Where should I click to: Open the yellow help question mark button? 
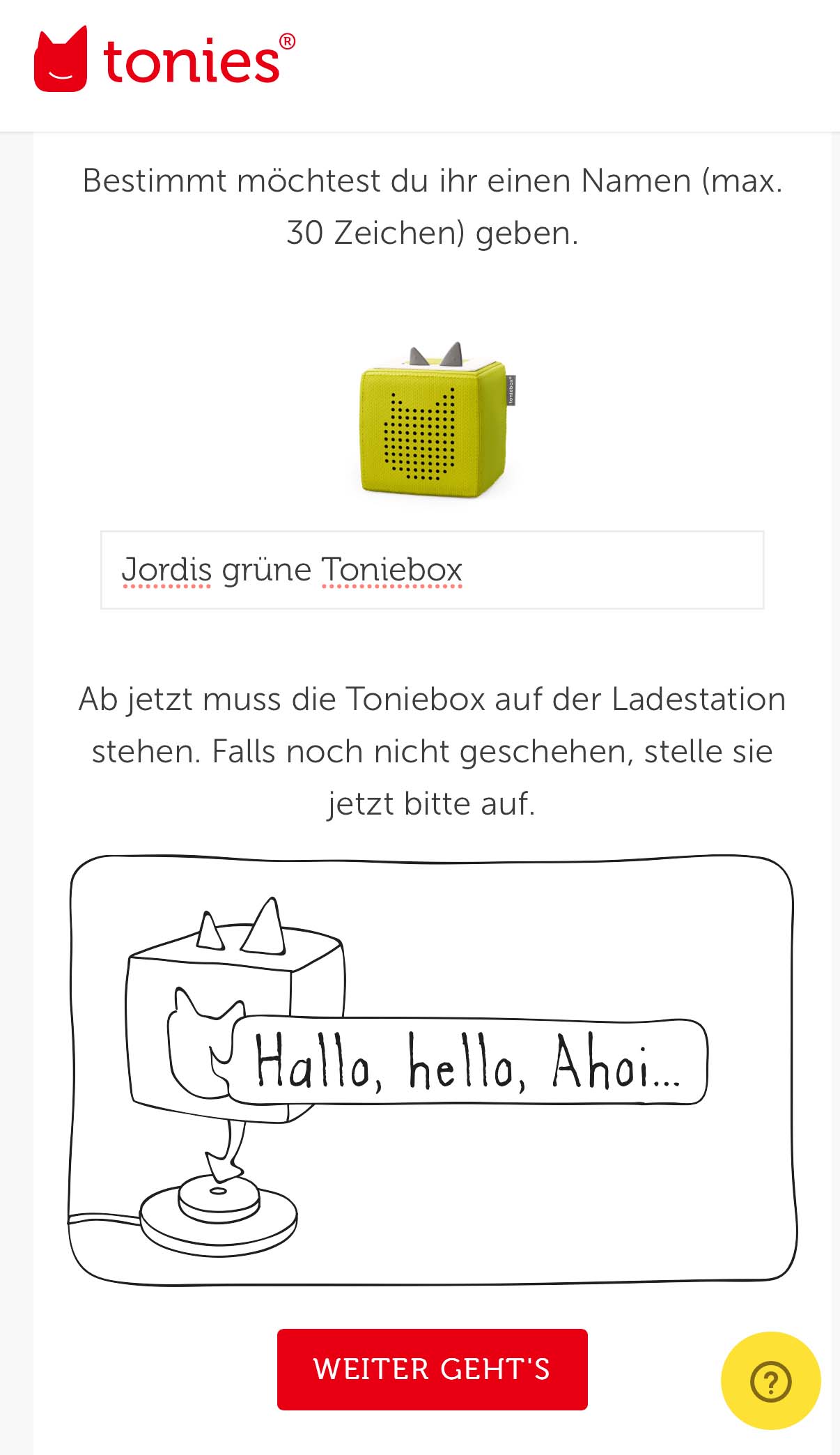[x=770, y=1381]
